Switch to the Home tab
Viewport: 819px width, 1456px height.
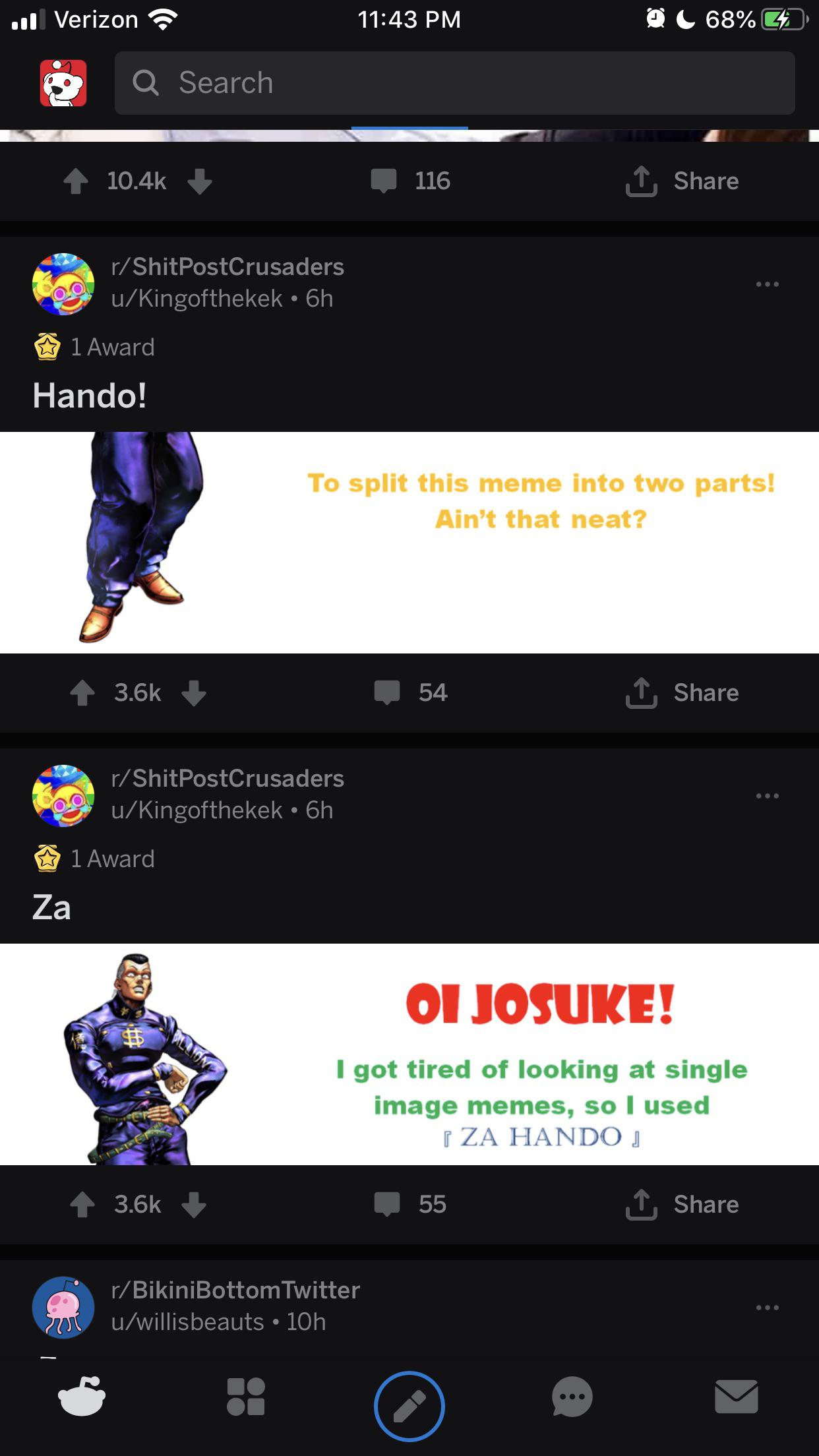coord(82,1395)
